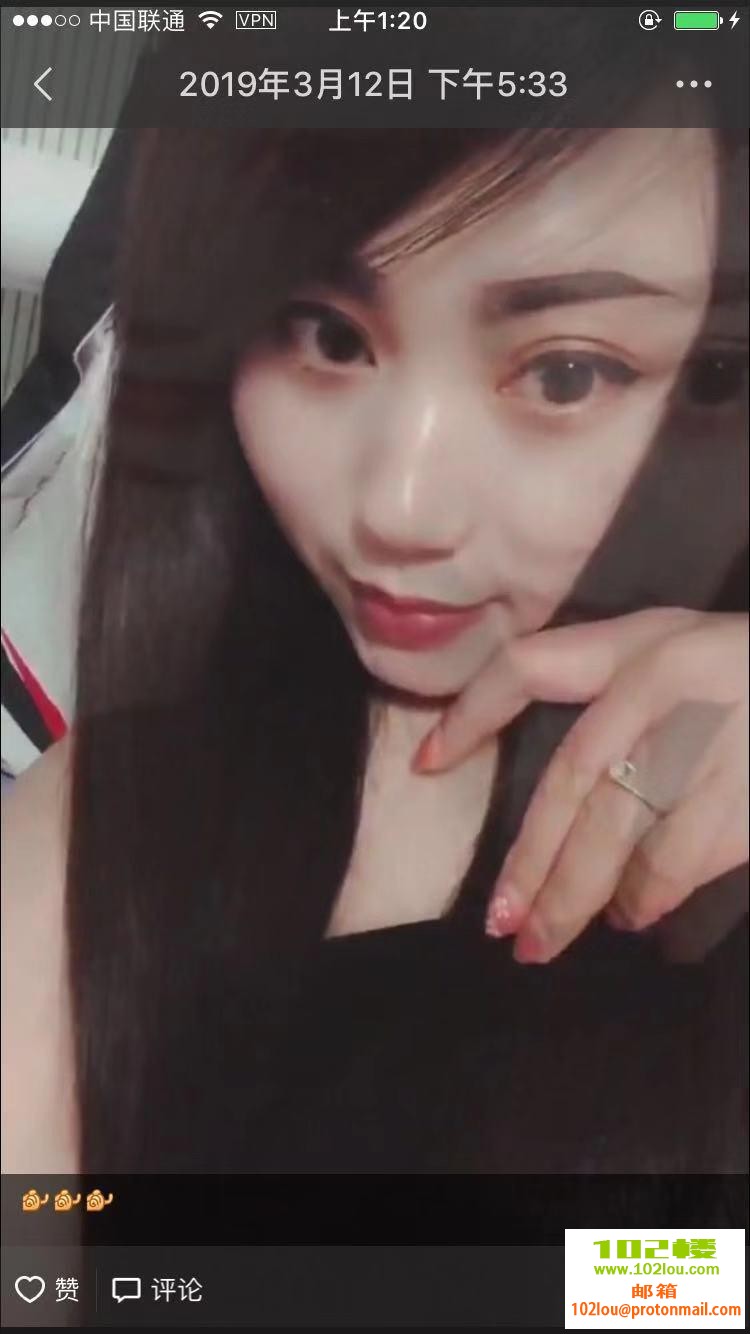Open the three-dot overflow menu
Viewport: 750px width, 1334px height.
pos(693,85)
